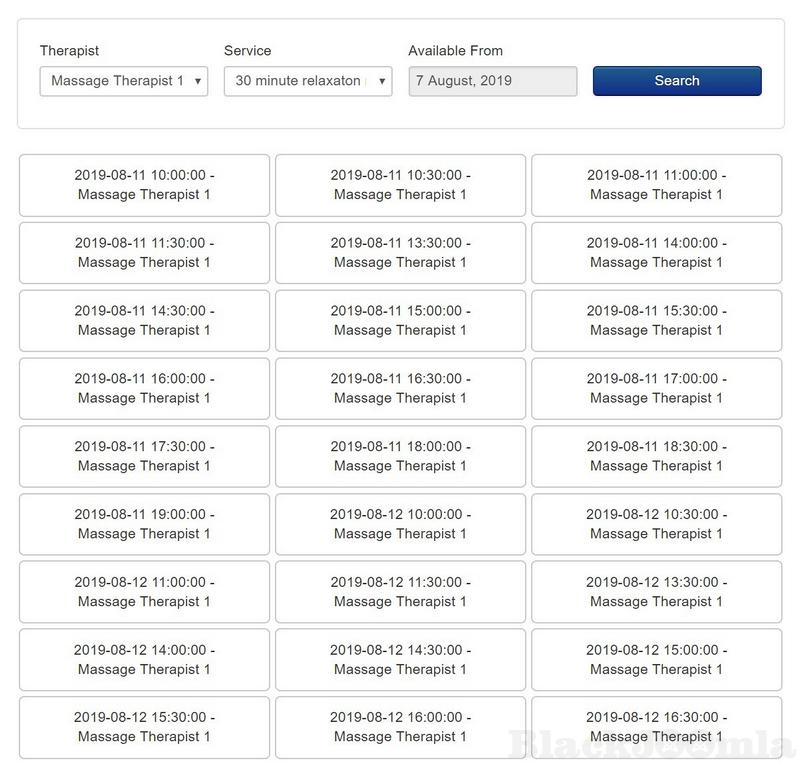The width and height of the screenshot is (800, 764).
Task: Book the 2019-08-12 14:00:00 slot
Action: click(144, 660)
